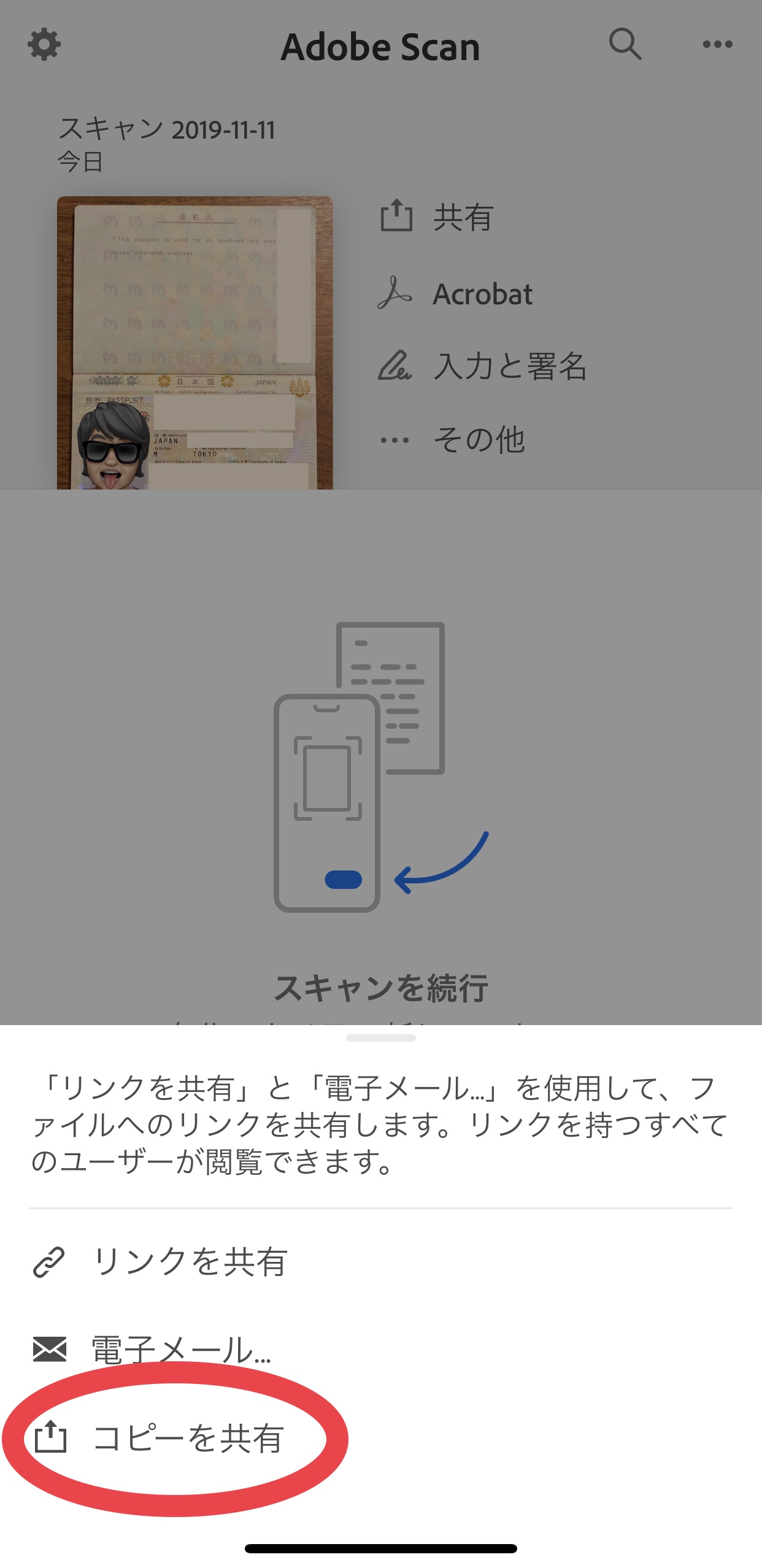The height and width of the screenshot is (1568, 762).
Task: Tap the sheet grabber handle
Action: point(380,1038)
